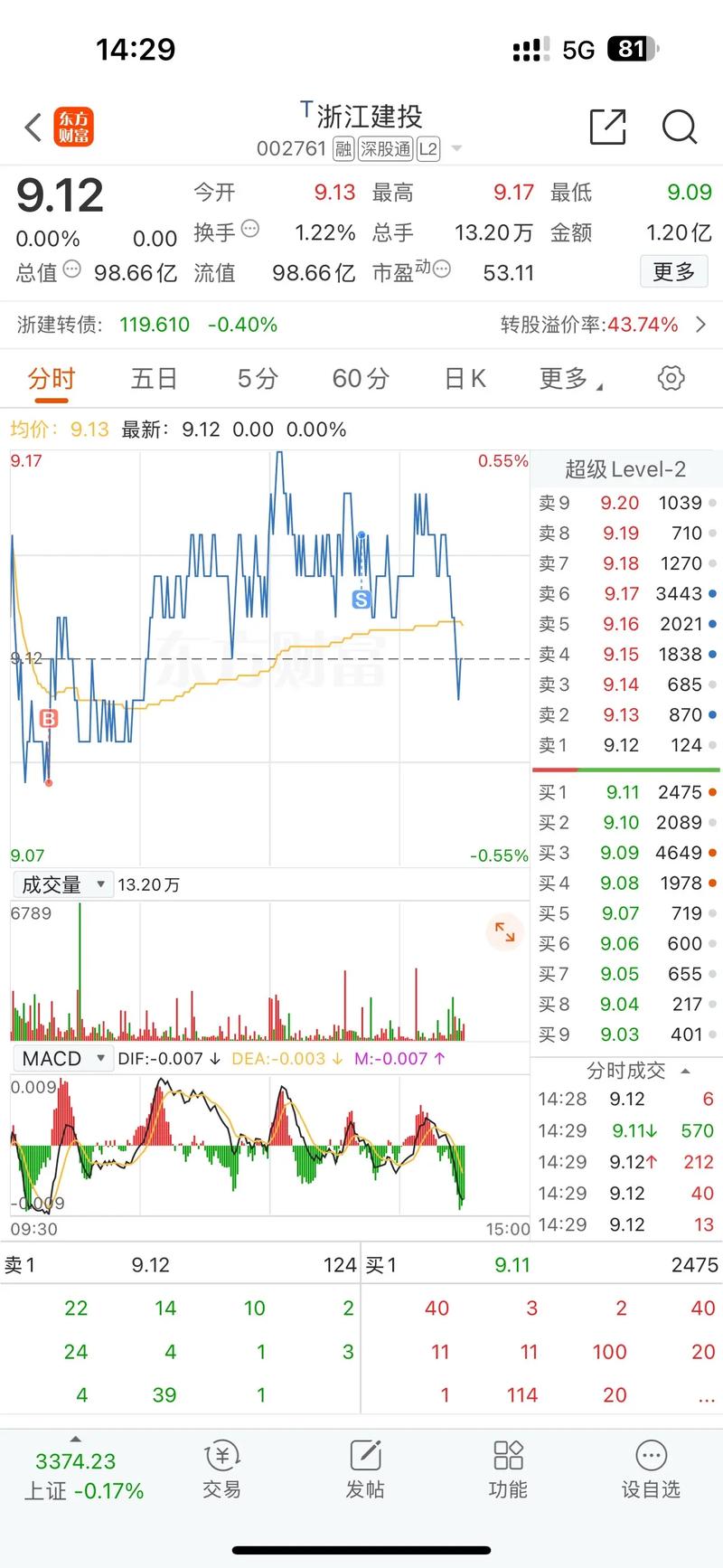Open the 成交量 indicator dropdown
Viewport: 723px width, 1568px height.
pos(63,884)
